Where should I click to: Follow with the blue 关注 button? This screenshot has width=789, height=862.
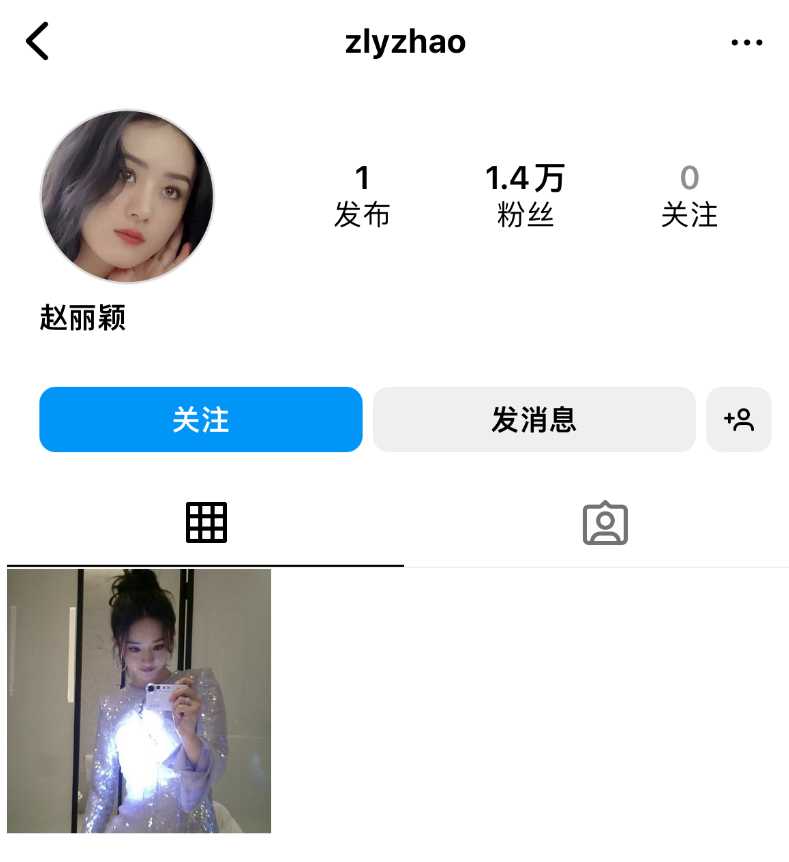coord(200,420)
